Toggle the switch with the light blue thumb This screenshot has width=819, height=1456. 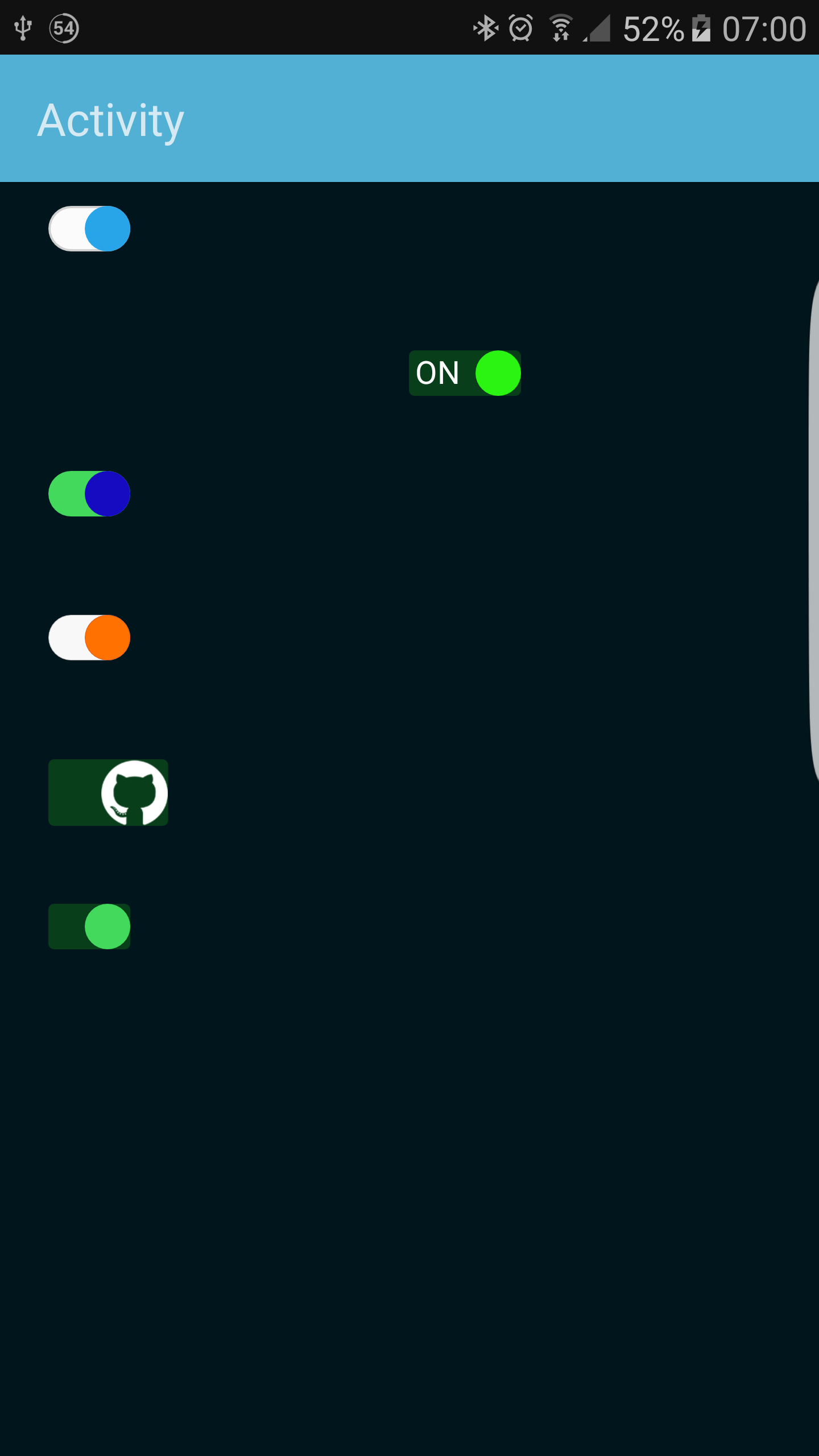coord(89,229)
